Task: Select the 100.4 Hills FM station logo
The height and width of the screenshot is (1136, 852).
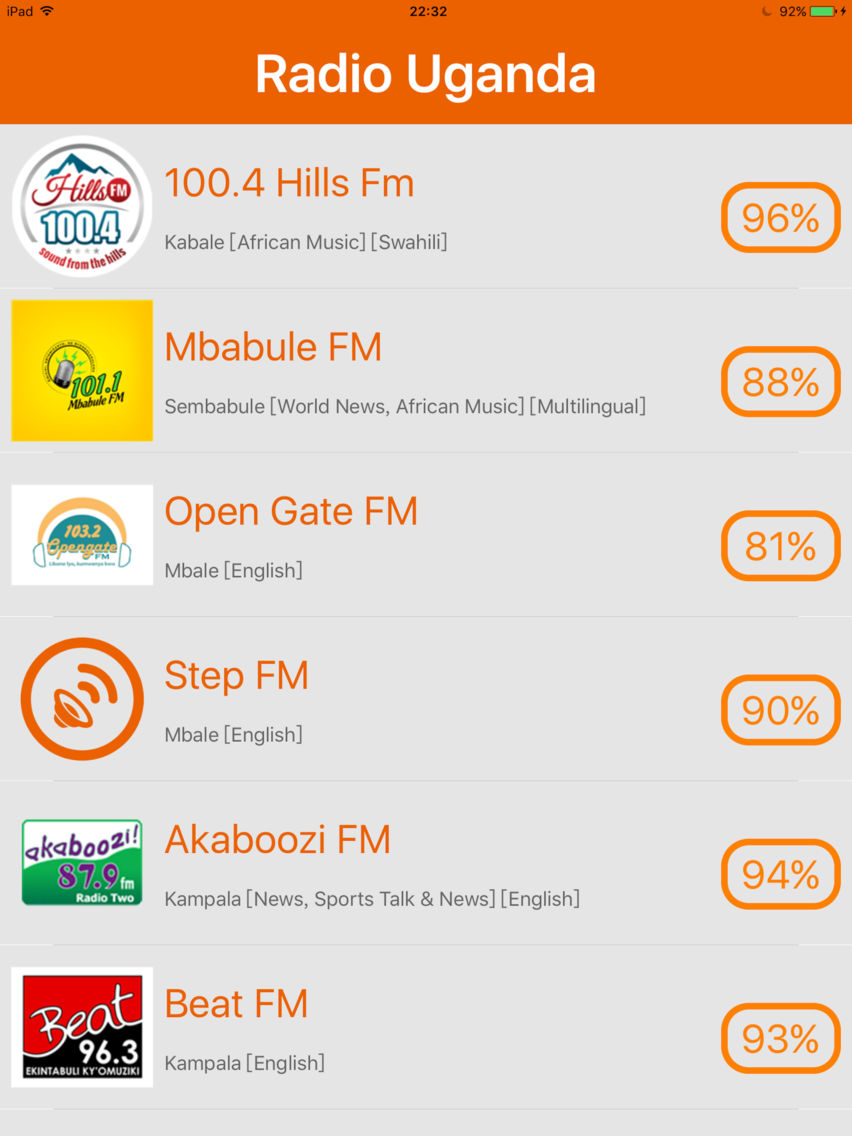Action: (x=81, y=205)
